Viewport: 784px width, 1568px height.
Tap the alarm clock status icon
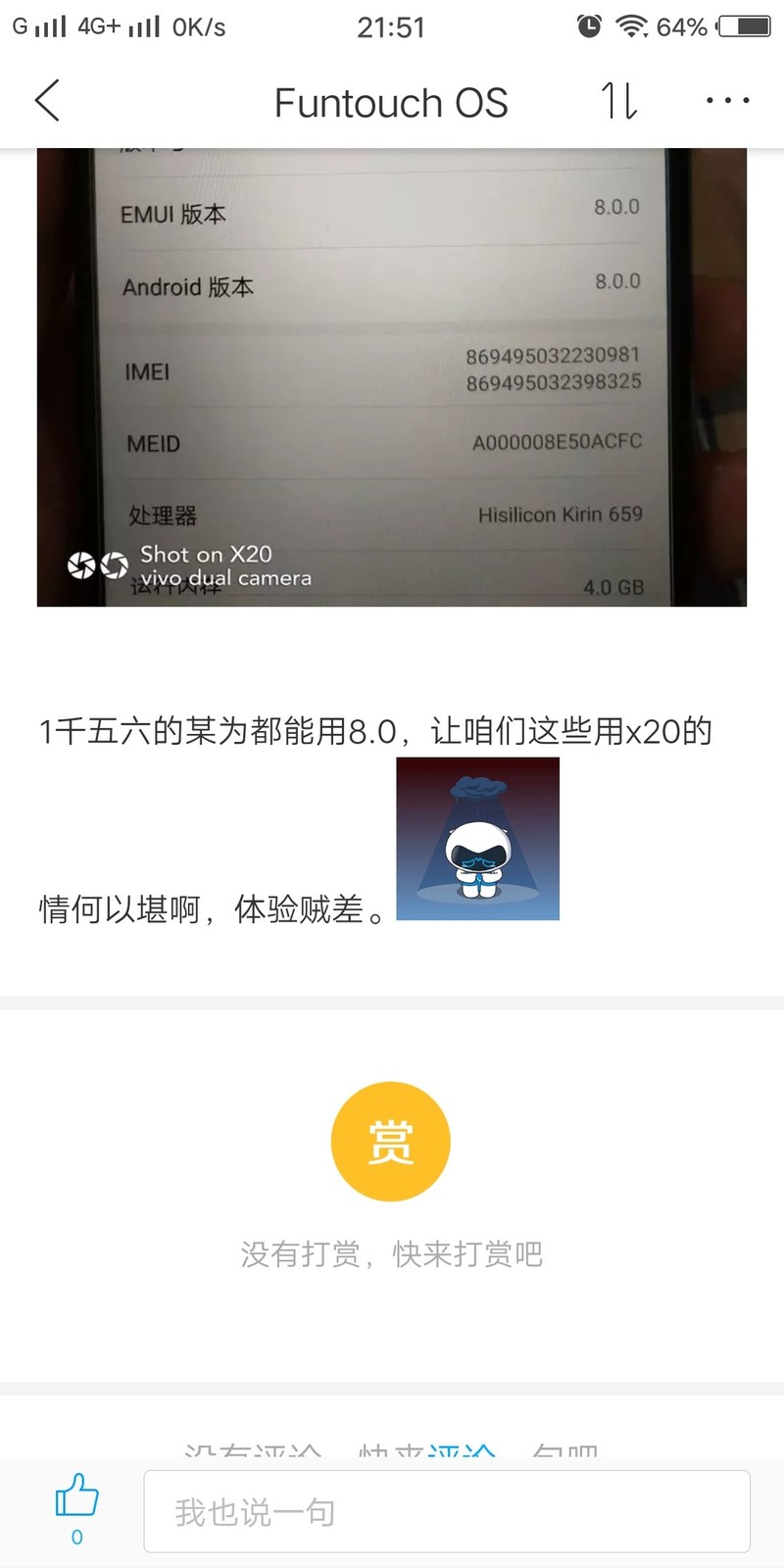point(589,26)
